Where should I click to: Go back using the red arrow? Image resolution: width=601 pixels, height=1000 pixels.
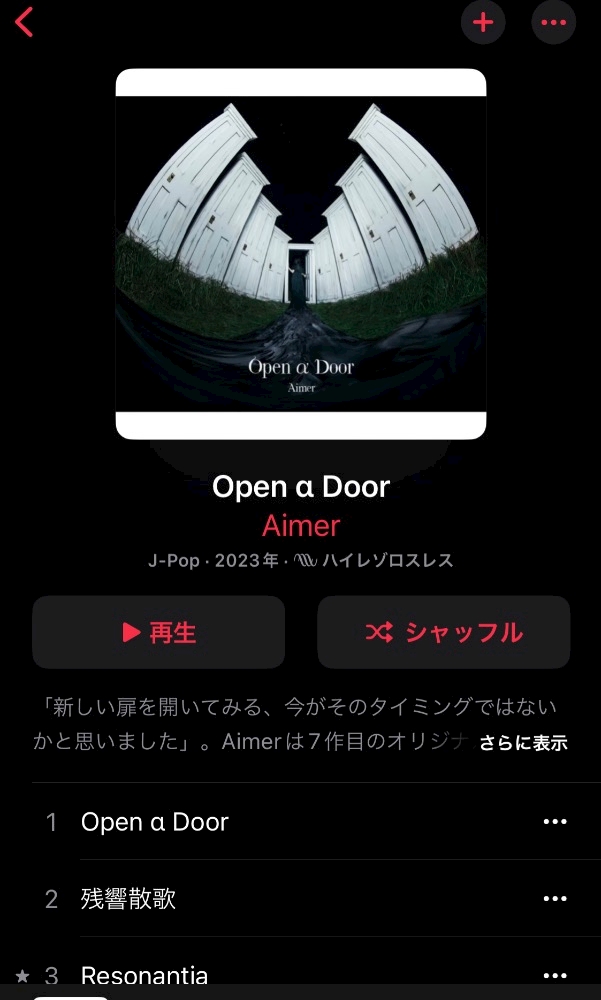(x=25, y=22)
